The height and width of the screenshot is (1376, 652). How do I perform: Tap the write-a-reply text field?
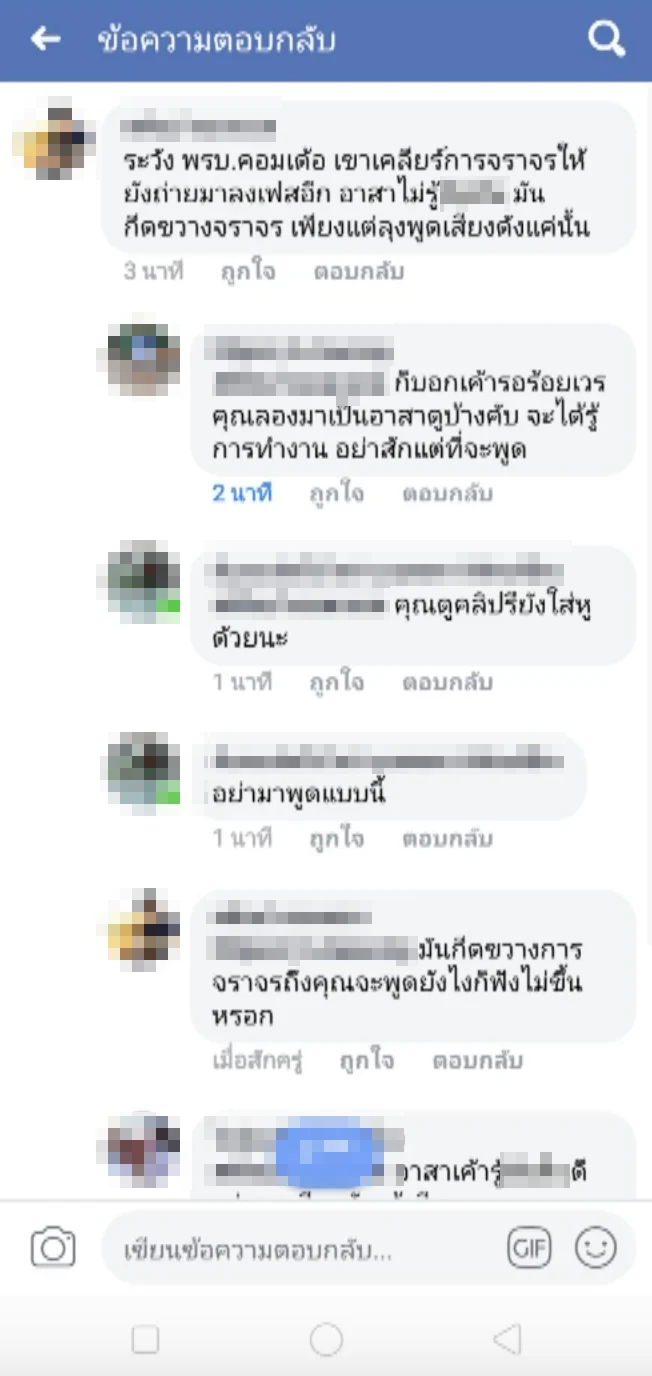300,1249
